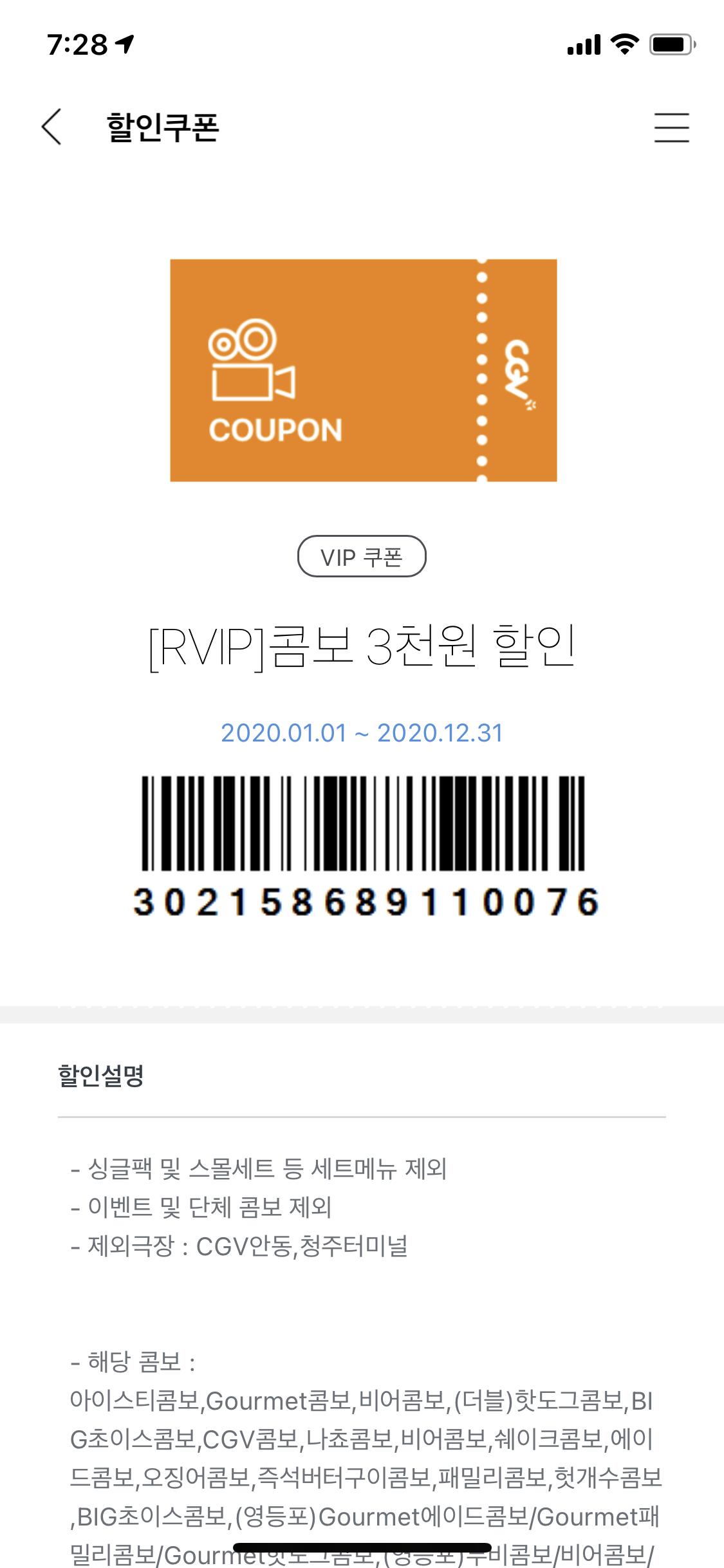Go back from the 할인쿠폰 page

[51, 126]
